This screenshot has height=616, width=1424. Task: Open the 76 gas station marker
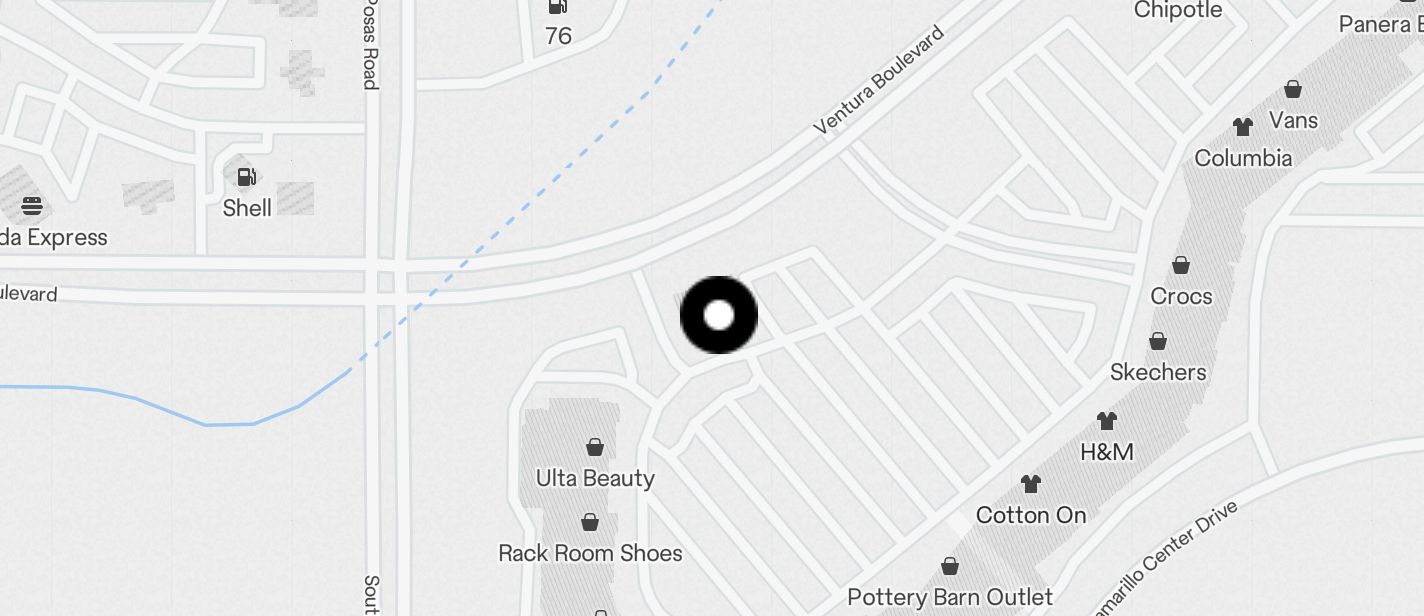[558, 8]
